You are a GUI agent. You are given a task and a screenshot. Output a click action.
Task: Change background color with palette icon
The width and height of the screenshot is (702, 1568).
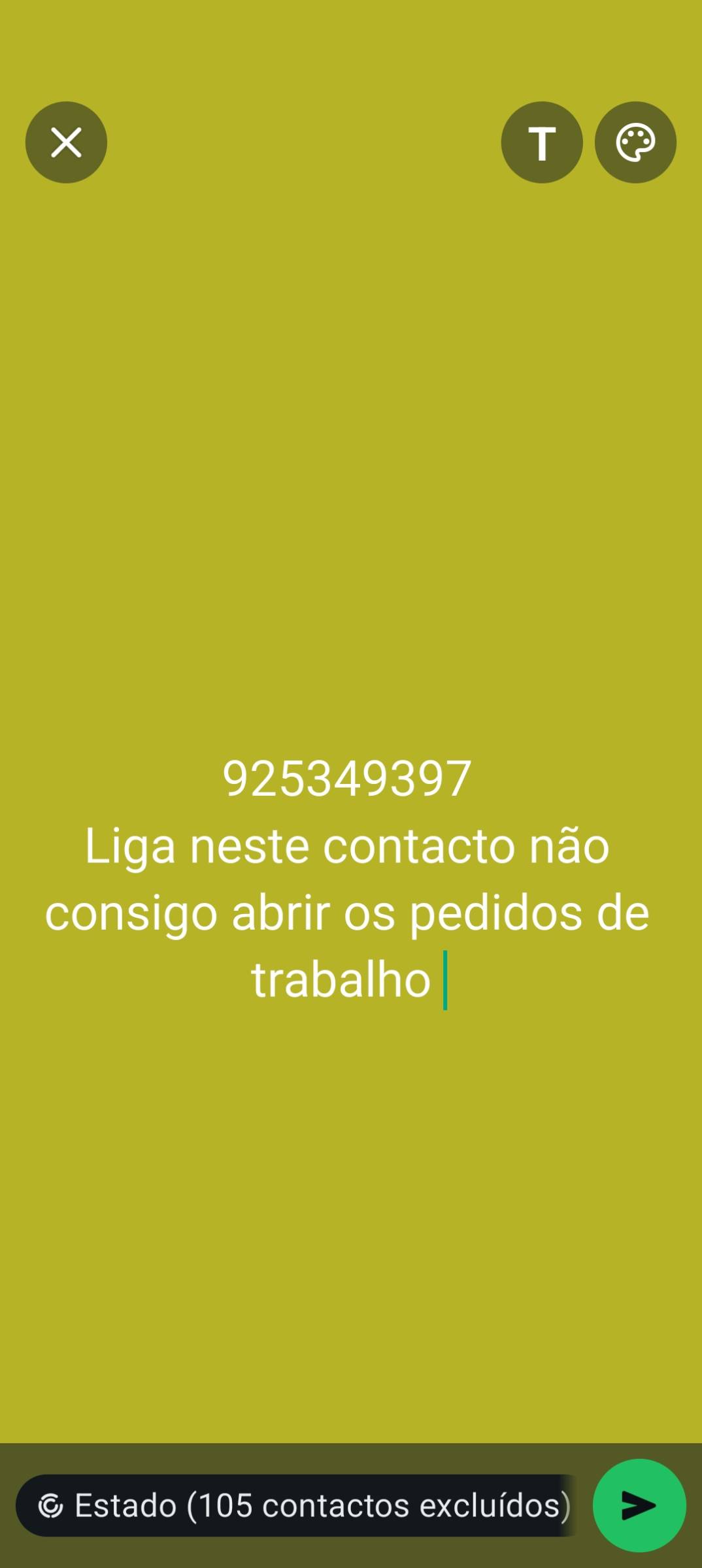[635, 142]
